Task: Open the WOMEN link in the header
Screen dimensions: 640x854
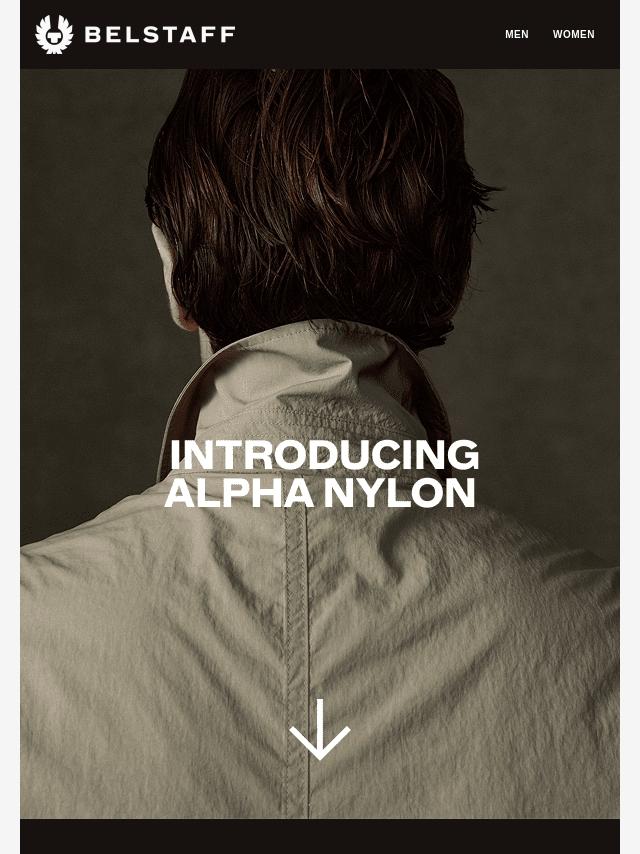Action: point(573,35)
